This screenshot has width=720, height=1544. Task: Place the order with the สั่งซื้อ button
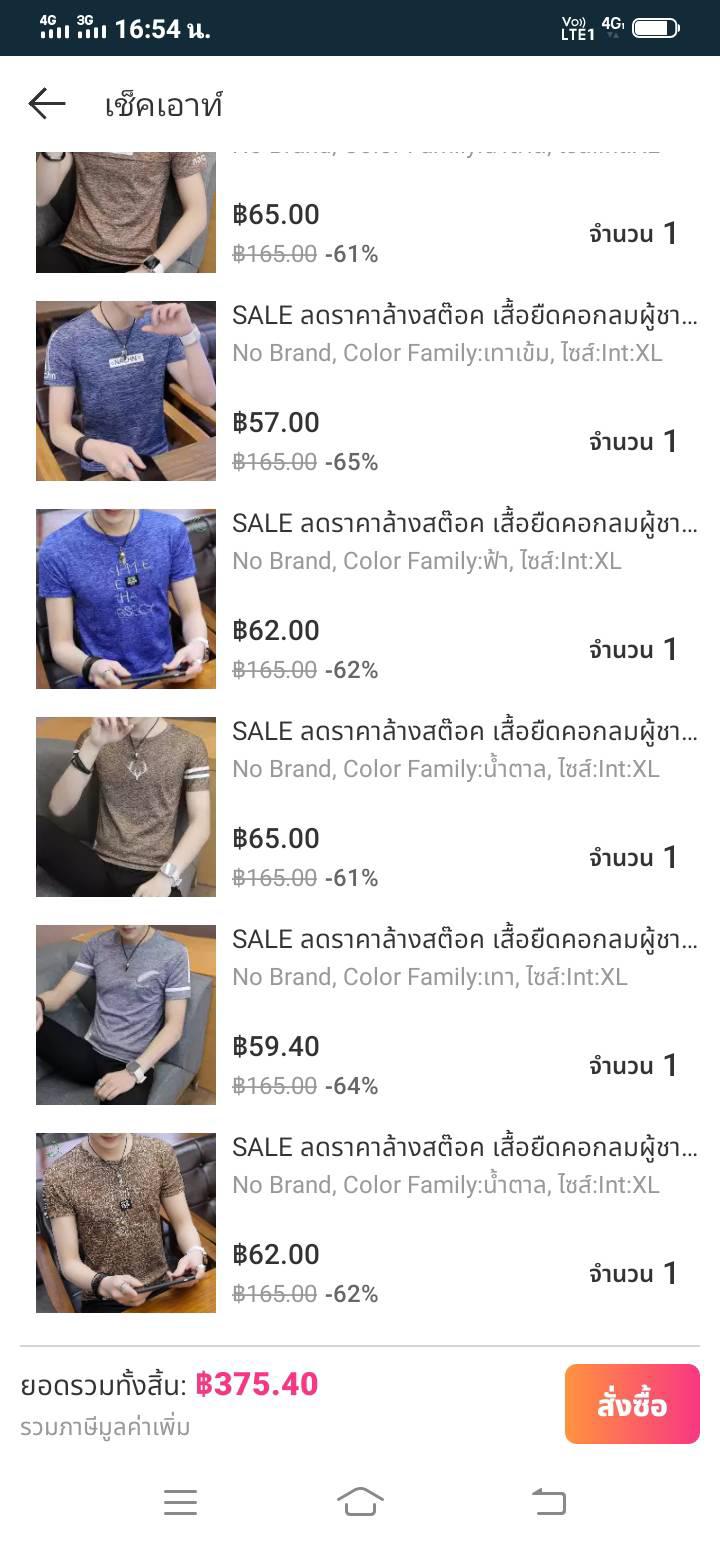(631, 1404)
